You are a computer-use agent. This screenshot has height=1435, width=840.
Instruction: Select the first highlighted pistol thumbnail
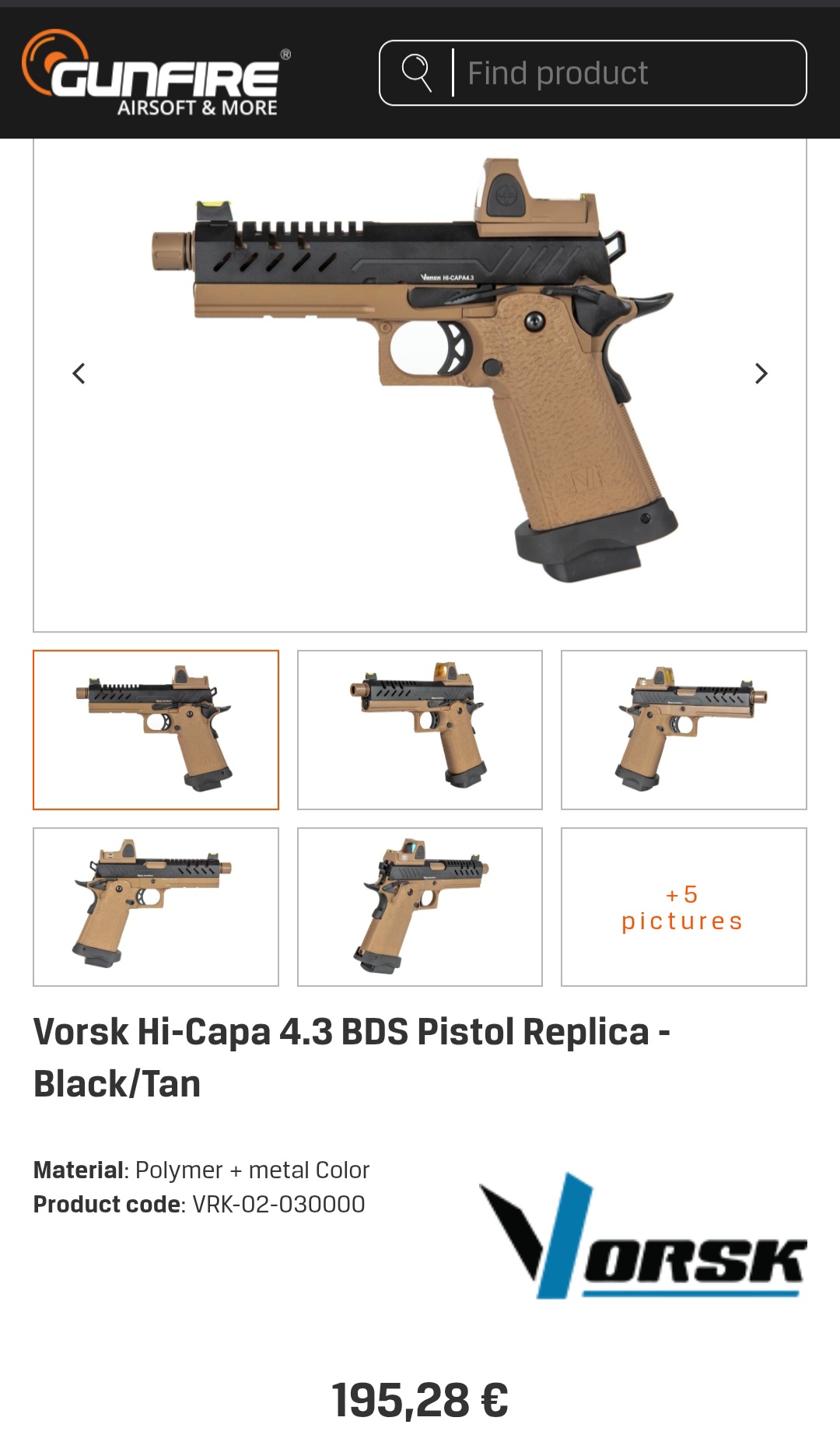point(156,730)
